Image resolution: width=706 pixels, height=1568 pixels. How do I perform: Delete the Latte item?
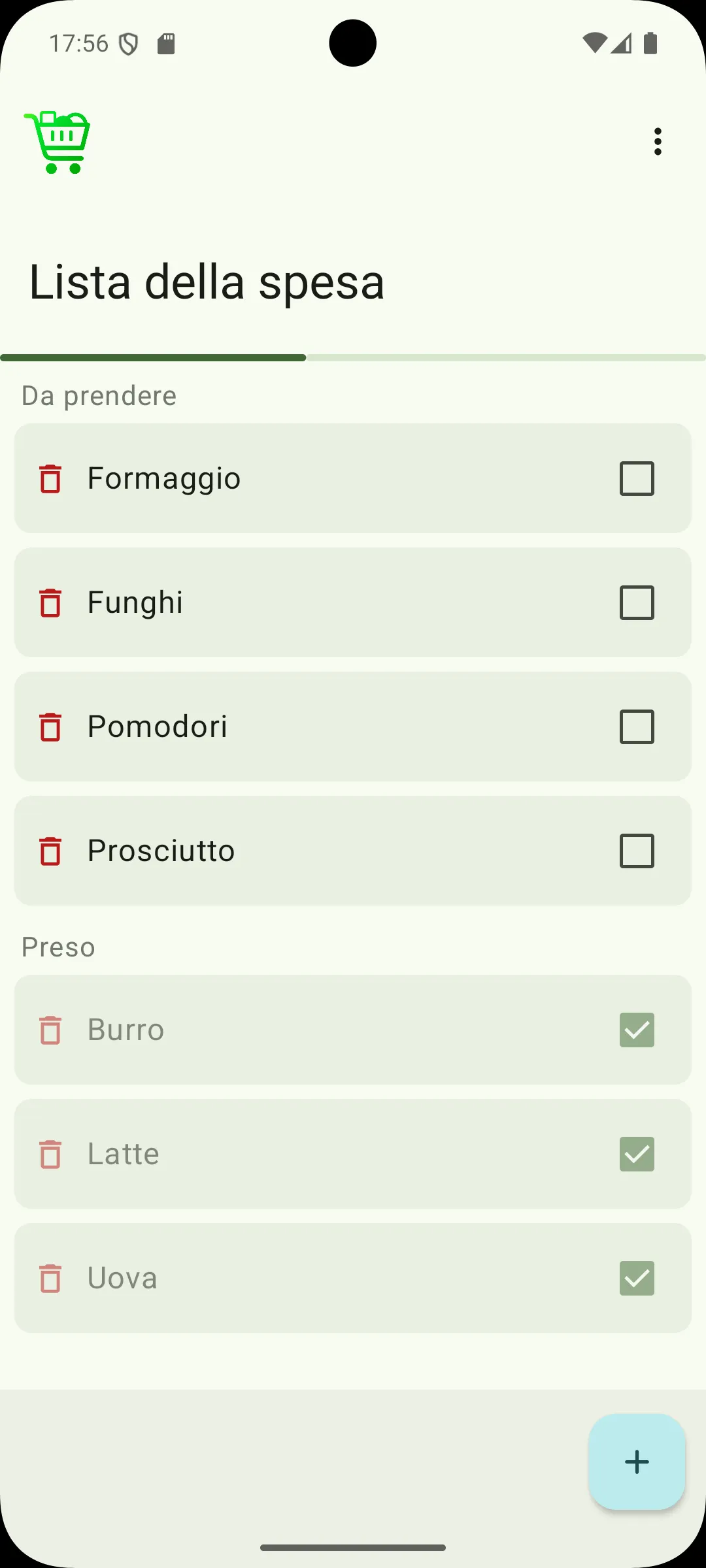(51, 1154)
